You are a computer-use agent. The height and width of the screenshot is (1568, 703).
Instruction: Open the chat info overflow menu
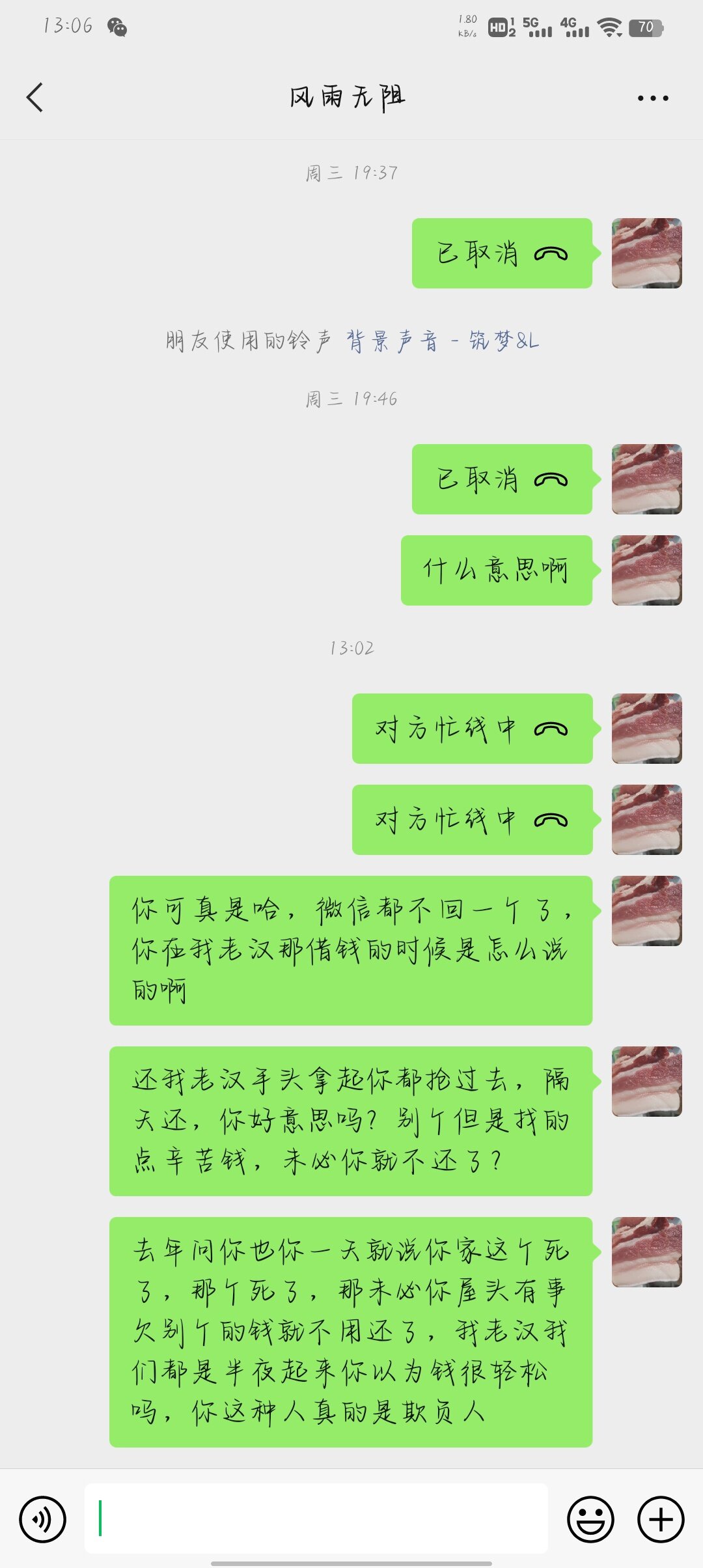652,98
